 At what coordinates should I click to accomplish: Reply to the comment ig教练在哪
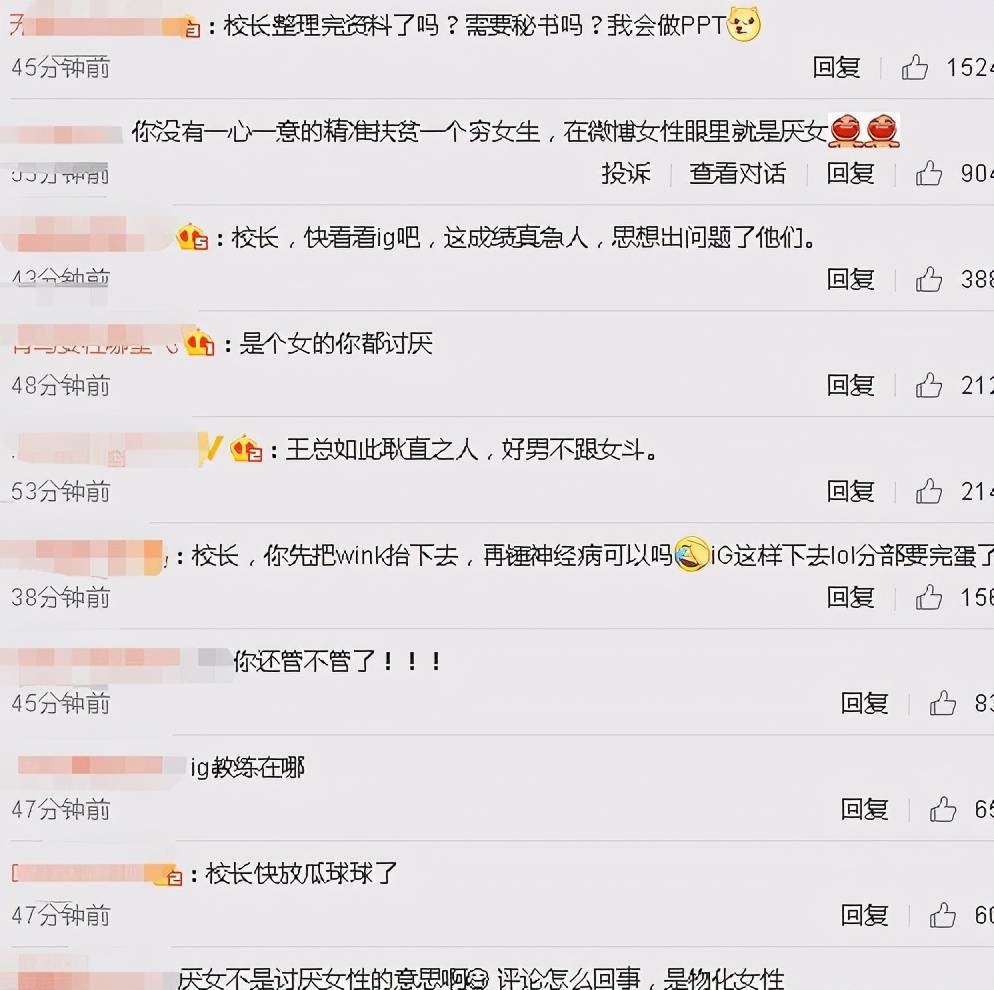tap(864, 809)
